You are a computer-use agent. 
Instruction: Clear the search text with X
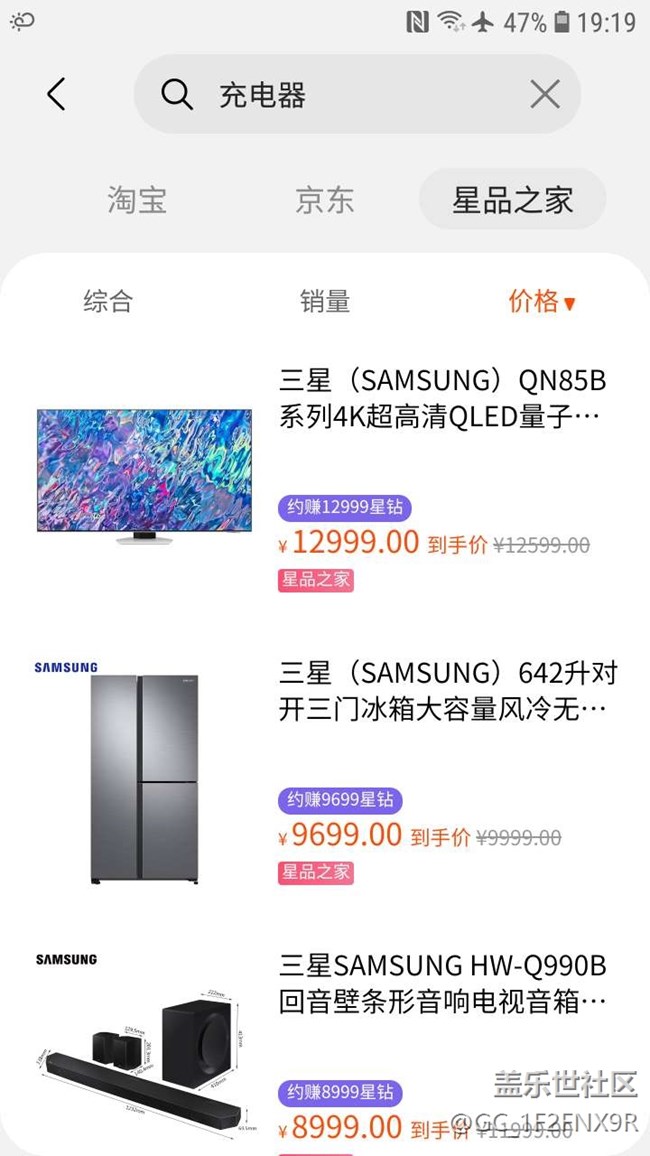click(544, 95)
